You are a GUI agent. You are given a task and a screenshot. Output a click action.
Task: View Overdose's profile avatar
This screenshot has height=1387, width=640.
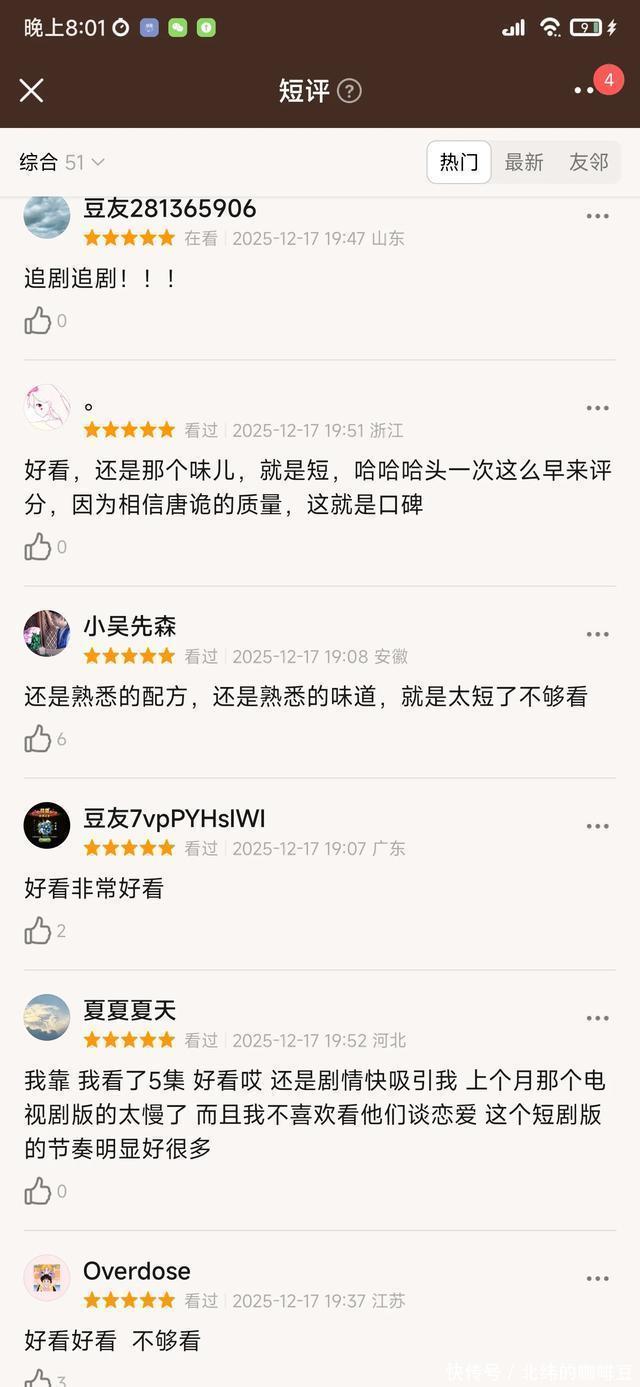(47, 1278)
